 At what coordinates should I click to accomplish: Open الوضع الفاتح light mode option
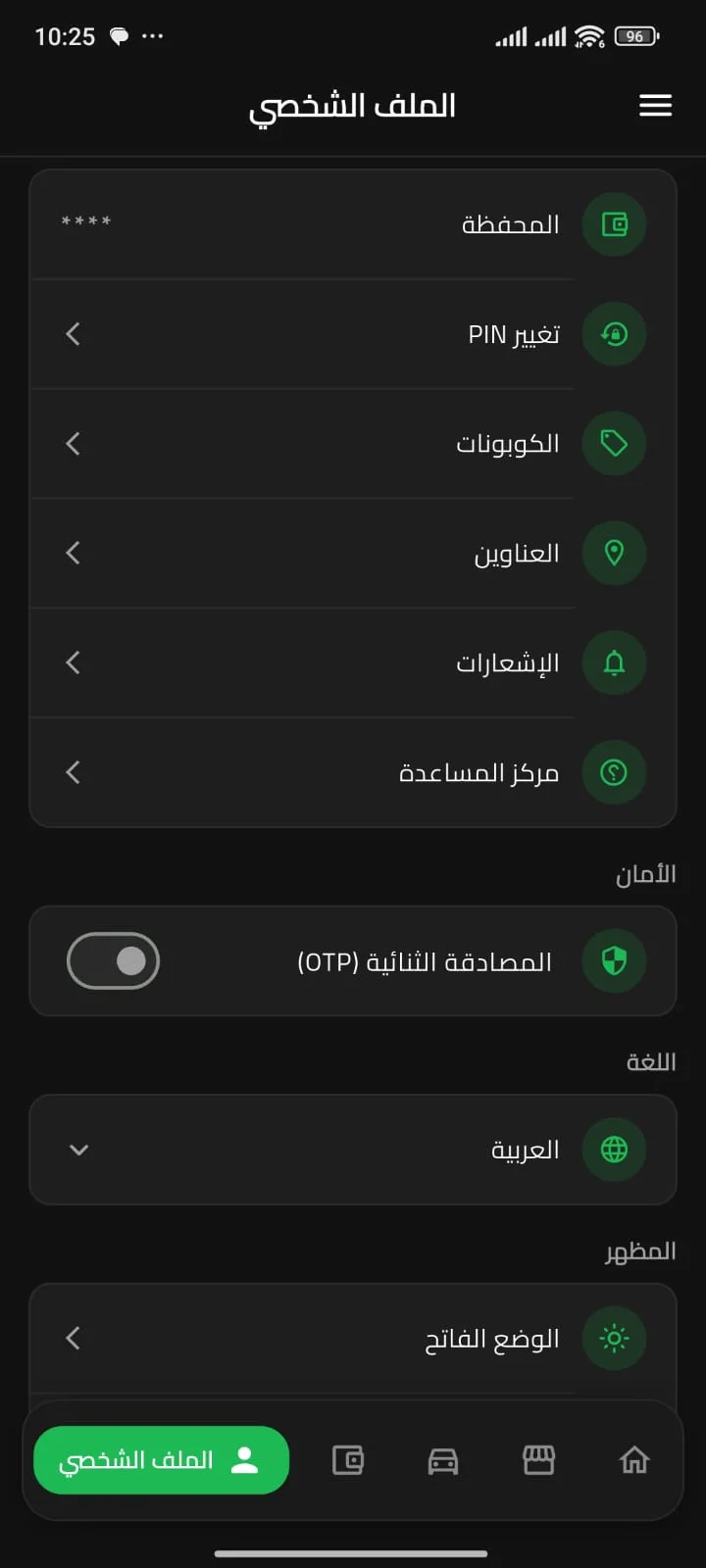(353, 1338)
